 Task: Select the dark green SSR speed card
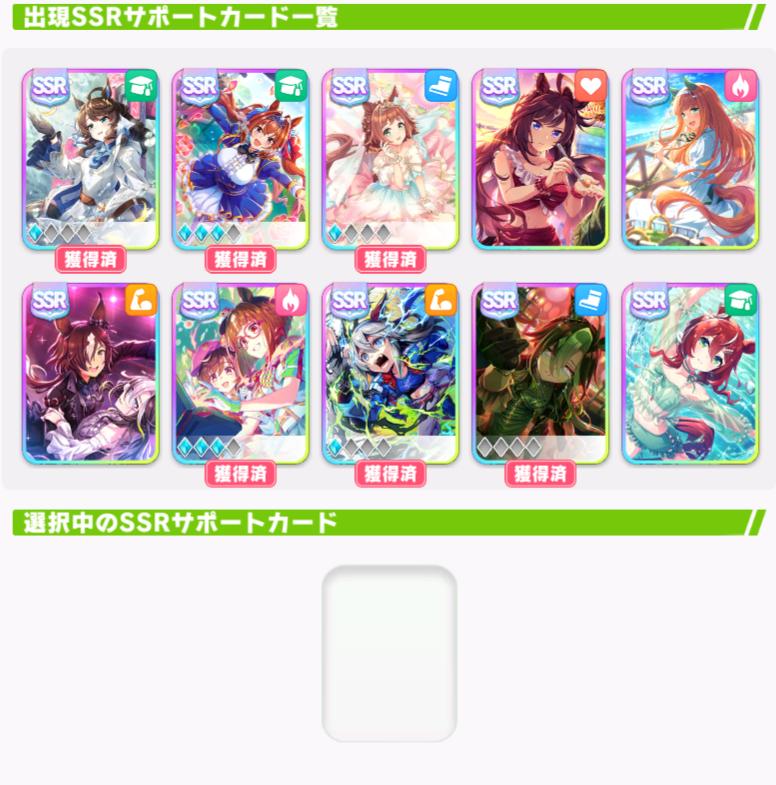pos(540,373)
